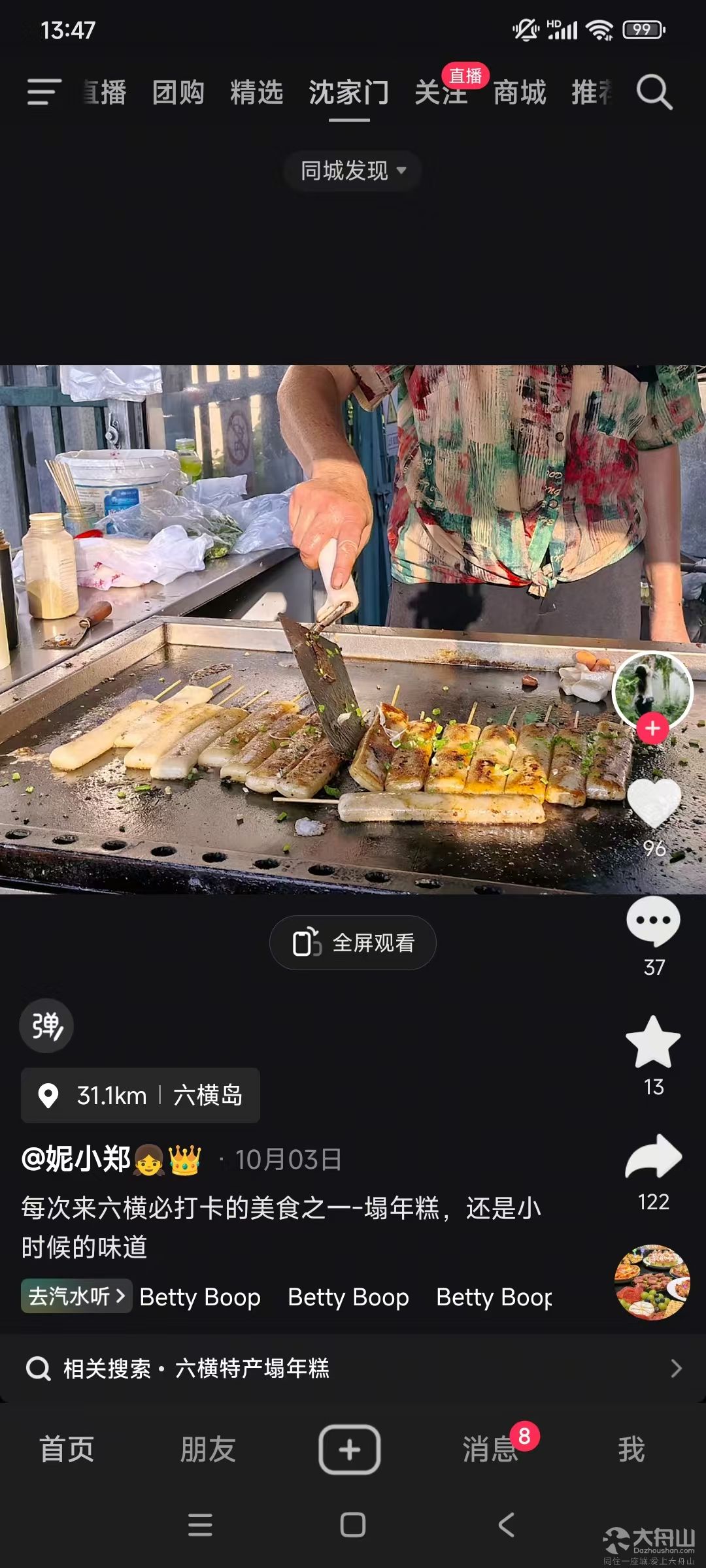This screenshot has width=706, height=1568.
Task: Switch to the 精选 tab
Action: pos(256,92)
